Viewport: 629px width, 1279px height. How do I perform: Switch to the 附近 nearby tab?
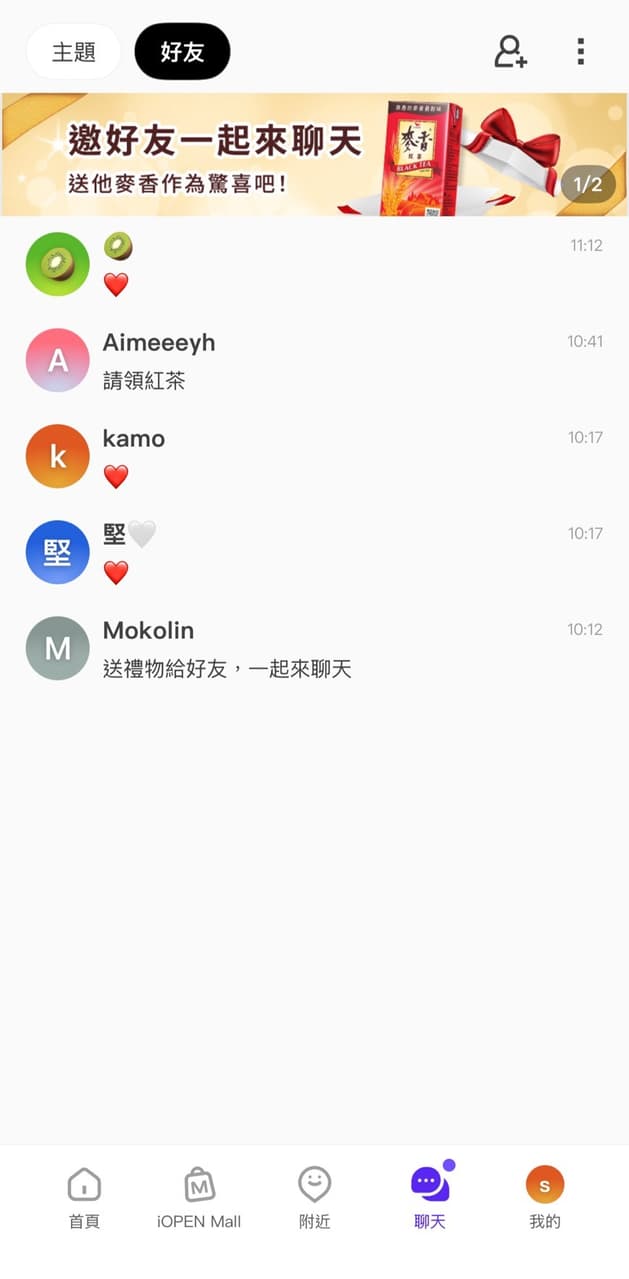click(x=315, y=1198)
